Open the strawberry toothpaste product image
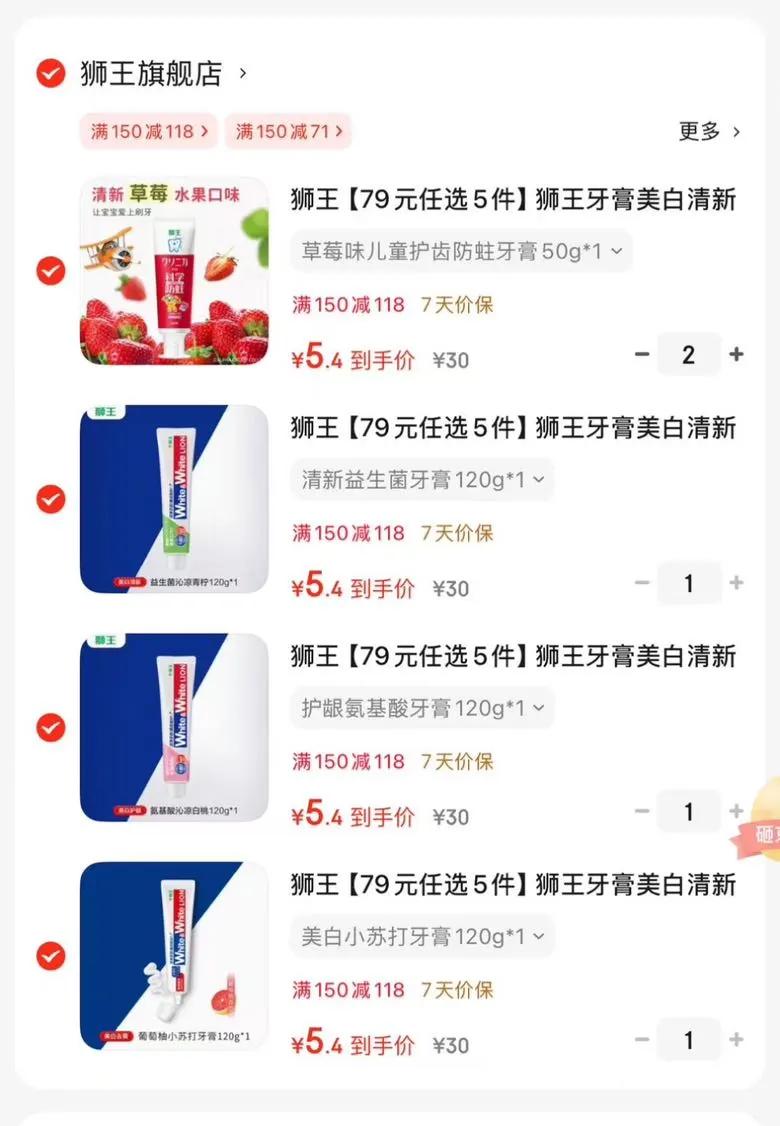780x1126 pixels. click(174, 271)
